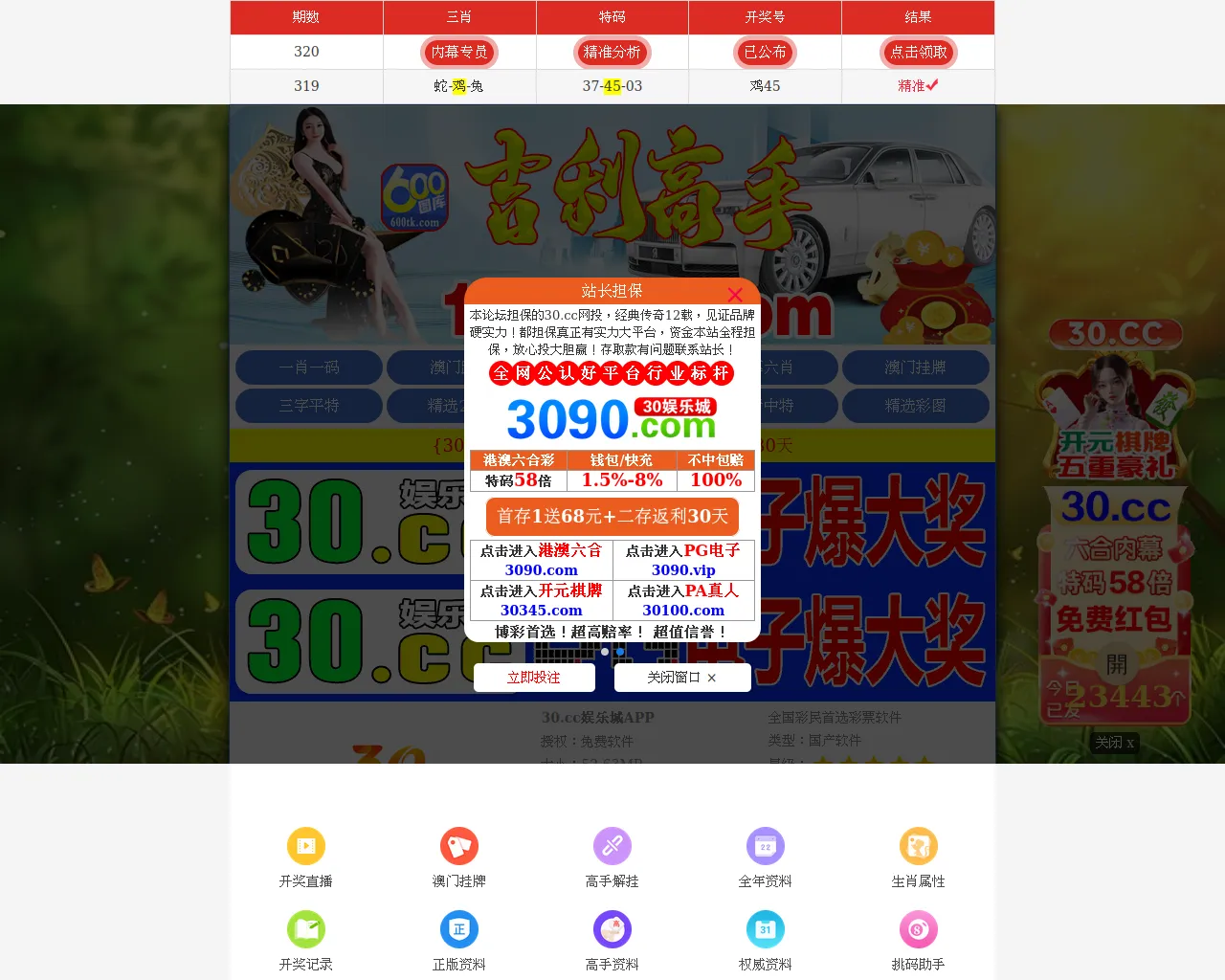Tap the 立即投注 button

point(534,678)
